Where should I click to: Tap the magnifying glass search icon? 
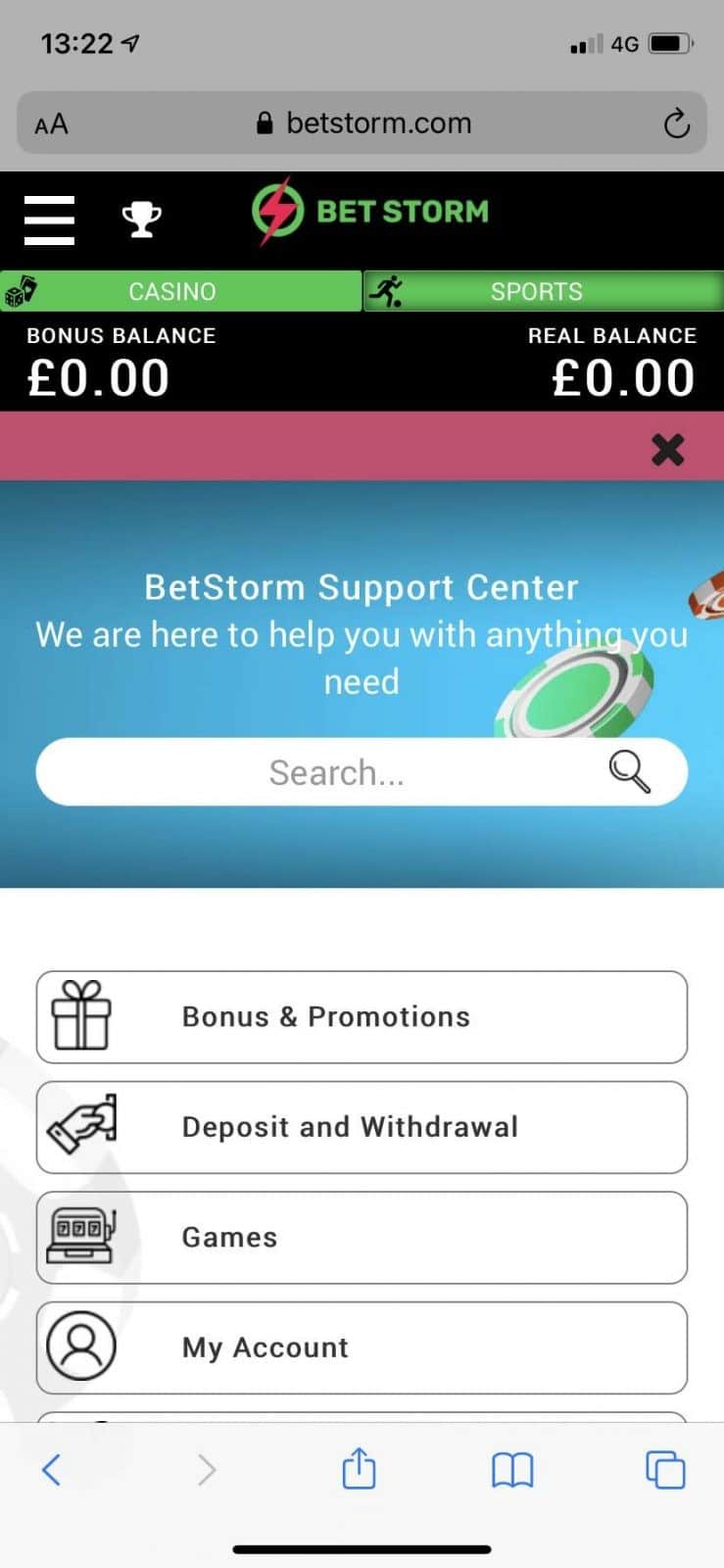[630, 772]
